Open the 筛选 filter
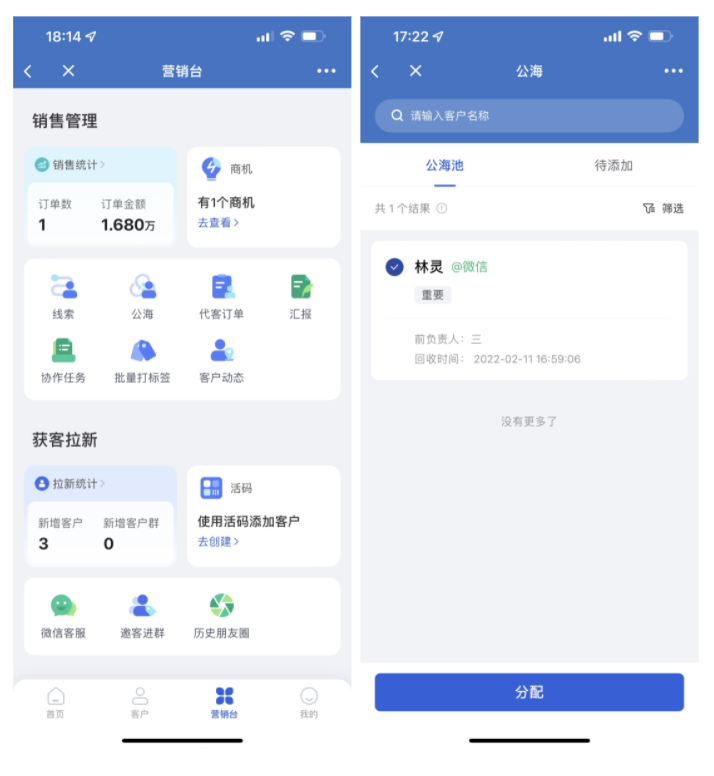 tap(664, 208)
